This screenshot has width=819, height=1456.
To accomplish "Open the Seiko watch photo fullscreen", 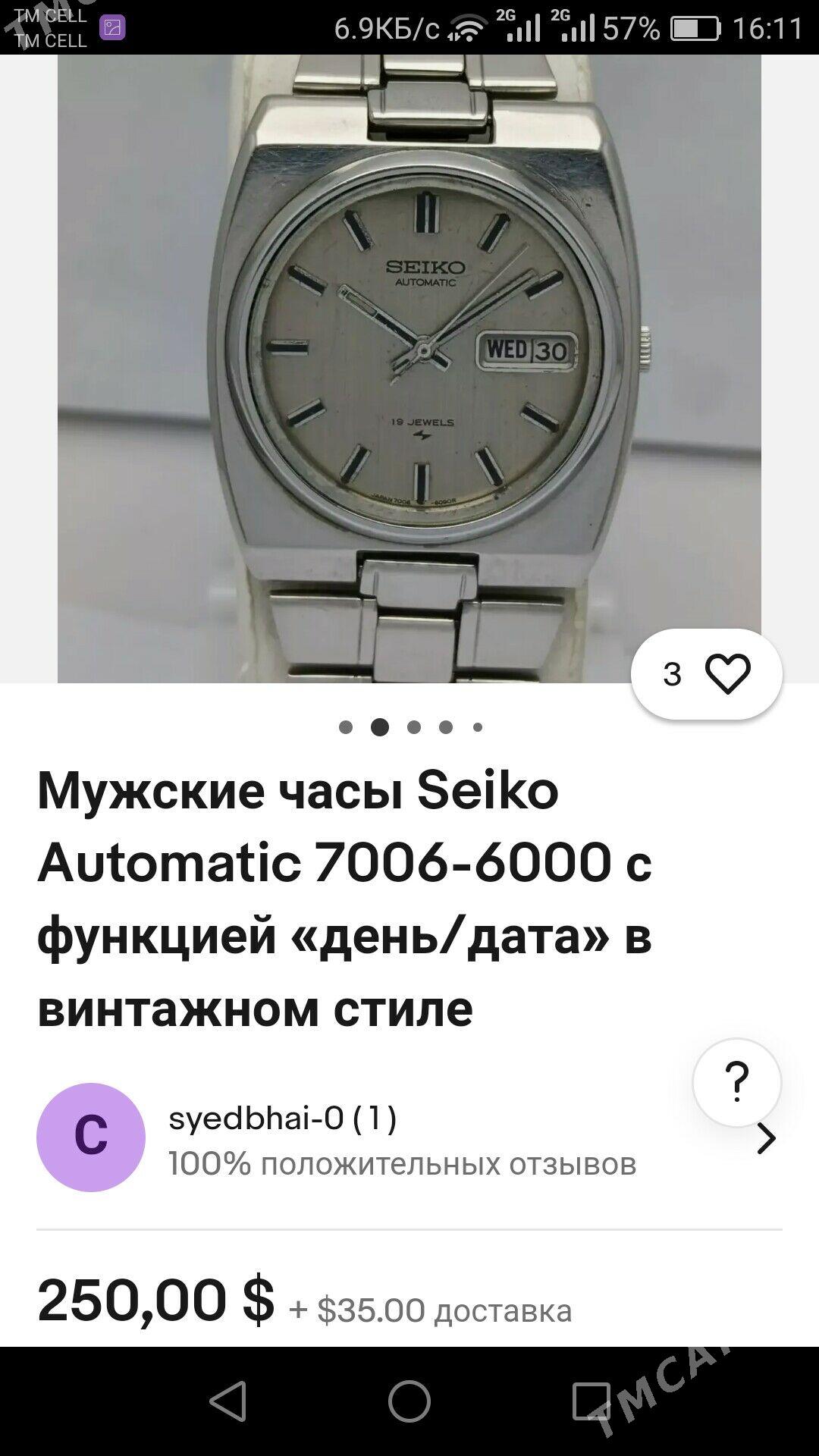I will [409, 364].
